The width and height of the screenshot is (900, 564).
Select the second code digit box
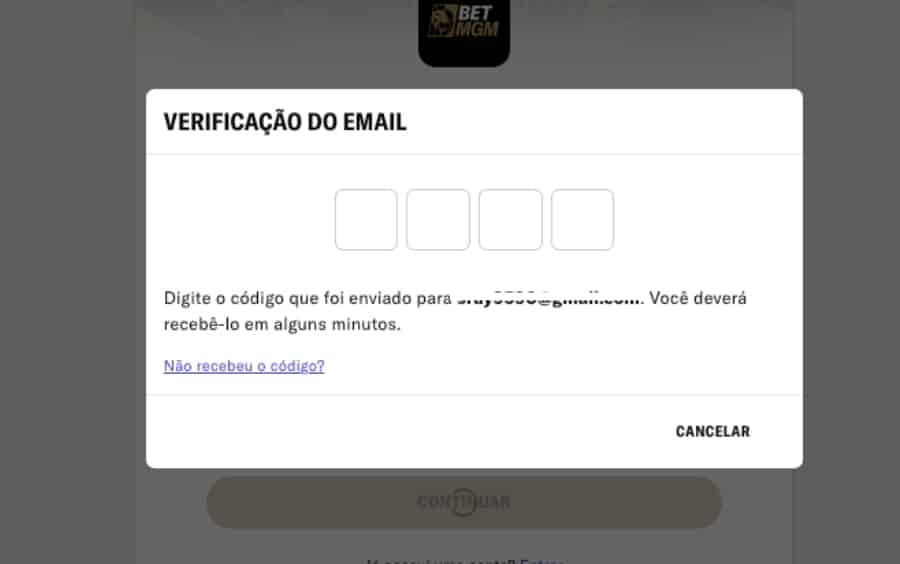[438, 220]
